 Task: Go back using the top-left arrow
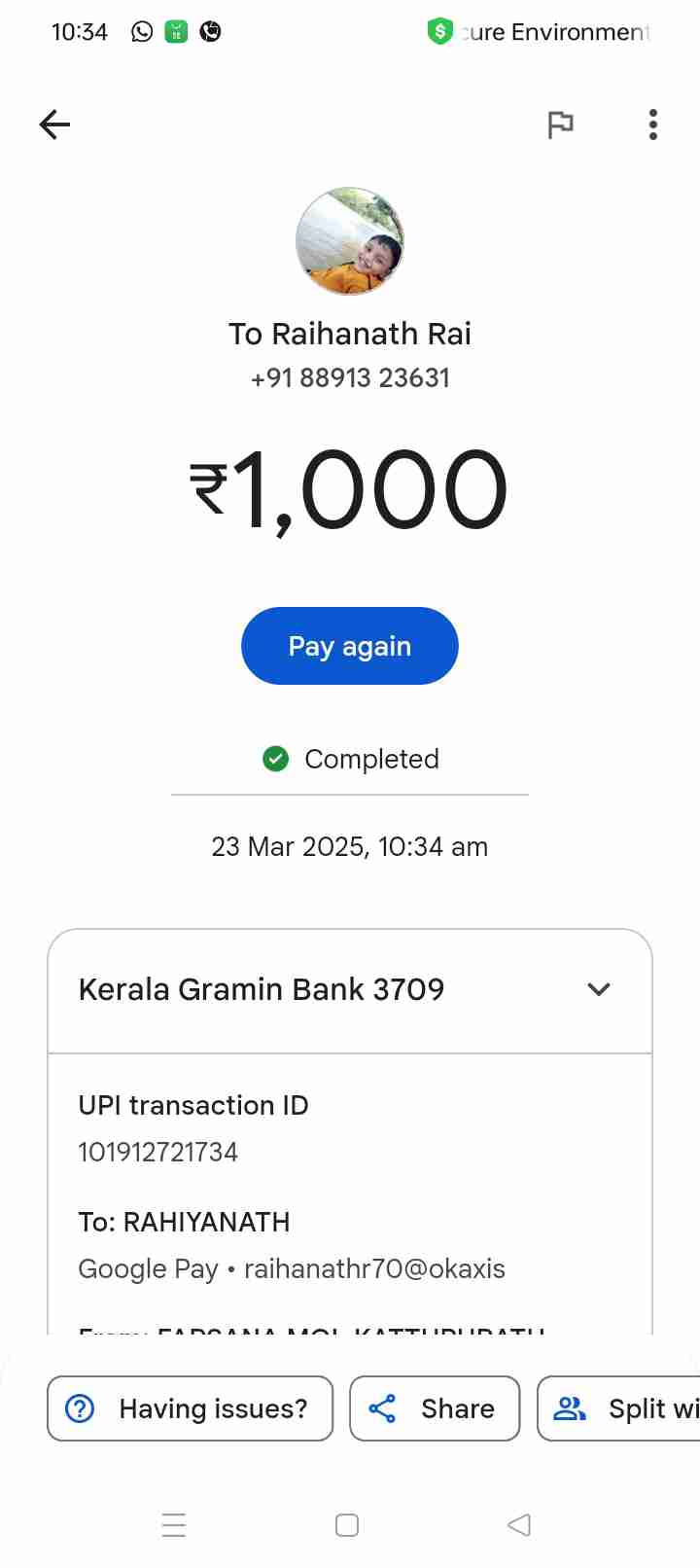coord(55,125)
